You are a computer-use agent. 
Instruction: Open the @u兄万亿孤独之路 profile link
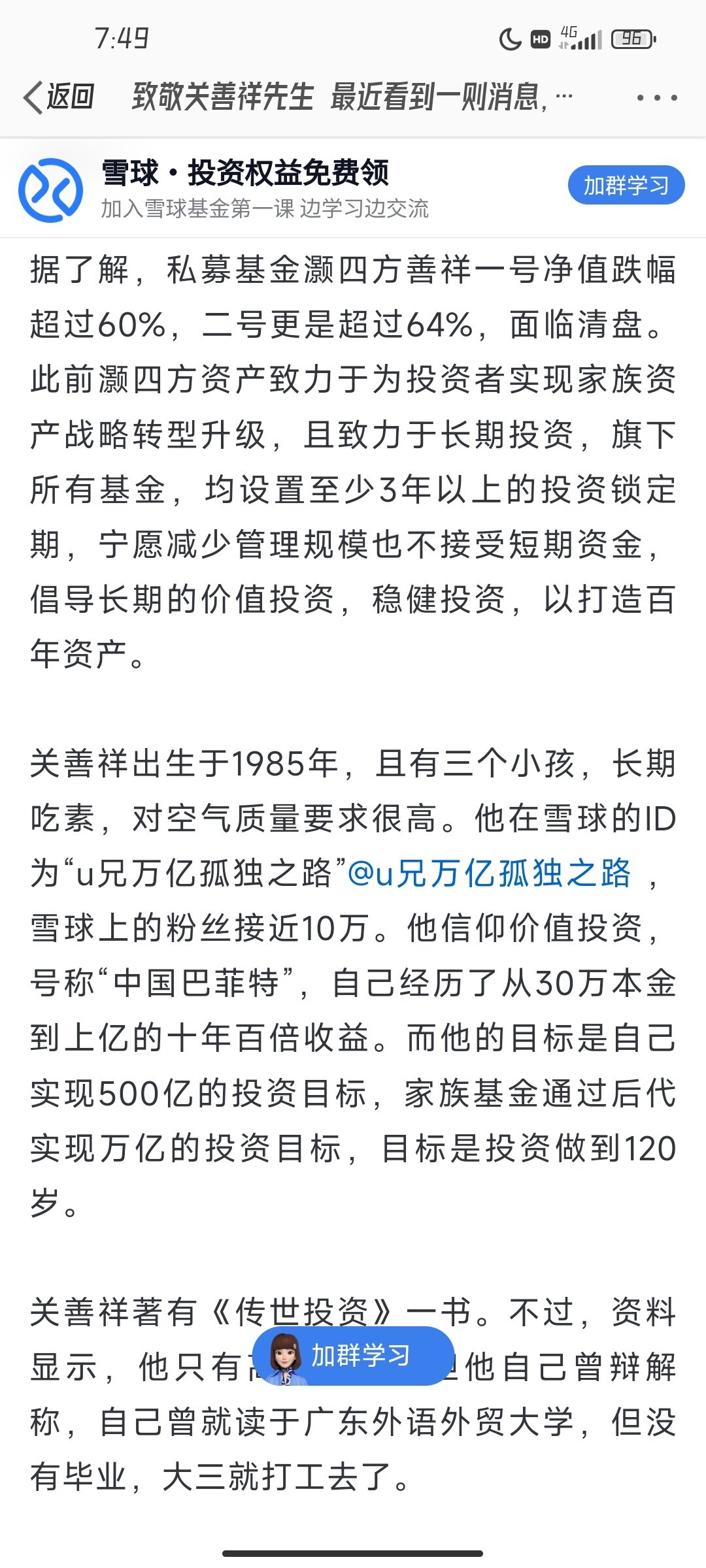tap(489, 874)
